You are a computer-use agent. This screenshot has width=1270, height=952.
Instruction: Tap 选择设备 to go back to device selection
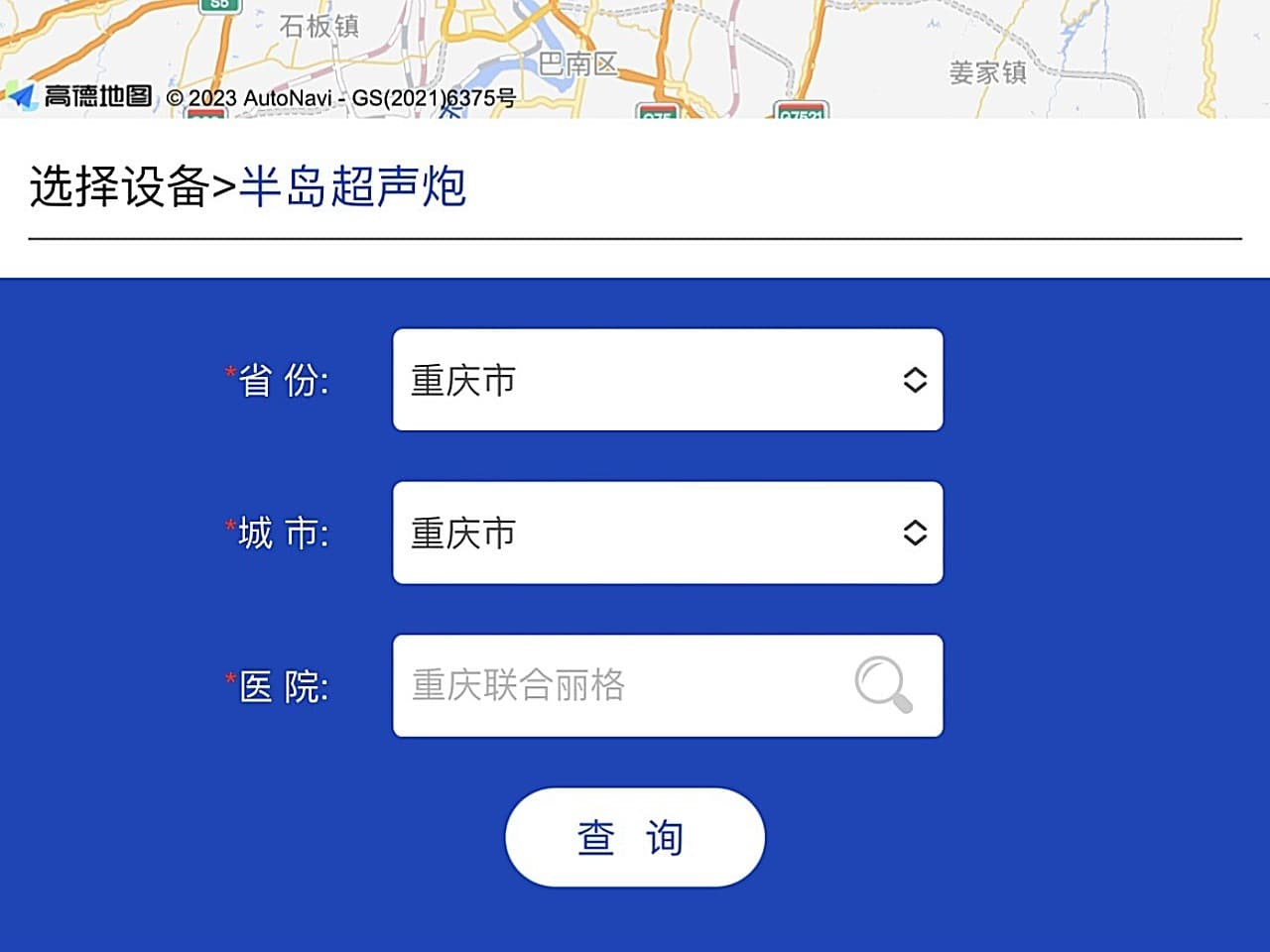[x=119, y=186]
